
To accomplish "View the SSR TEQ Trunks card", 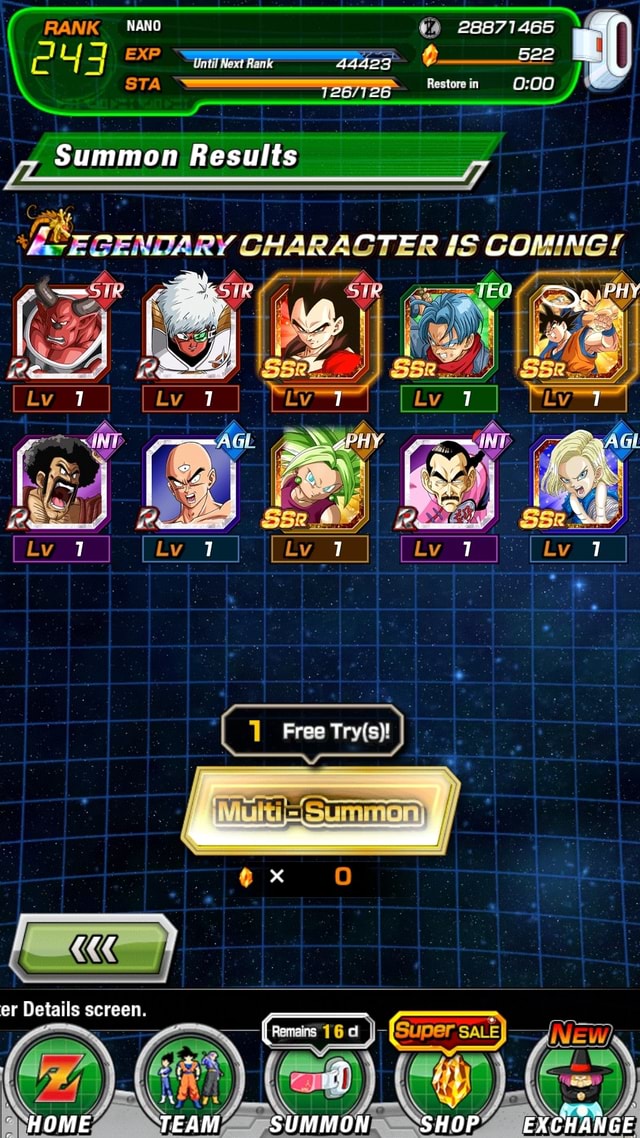I will point(449,335).
